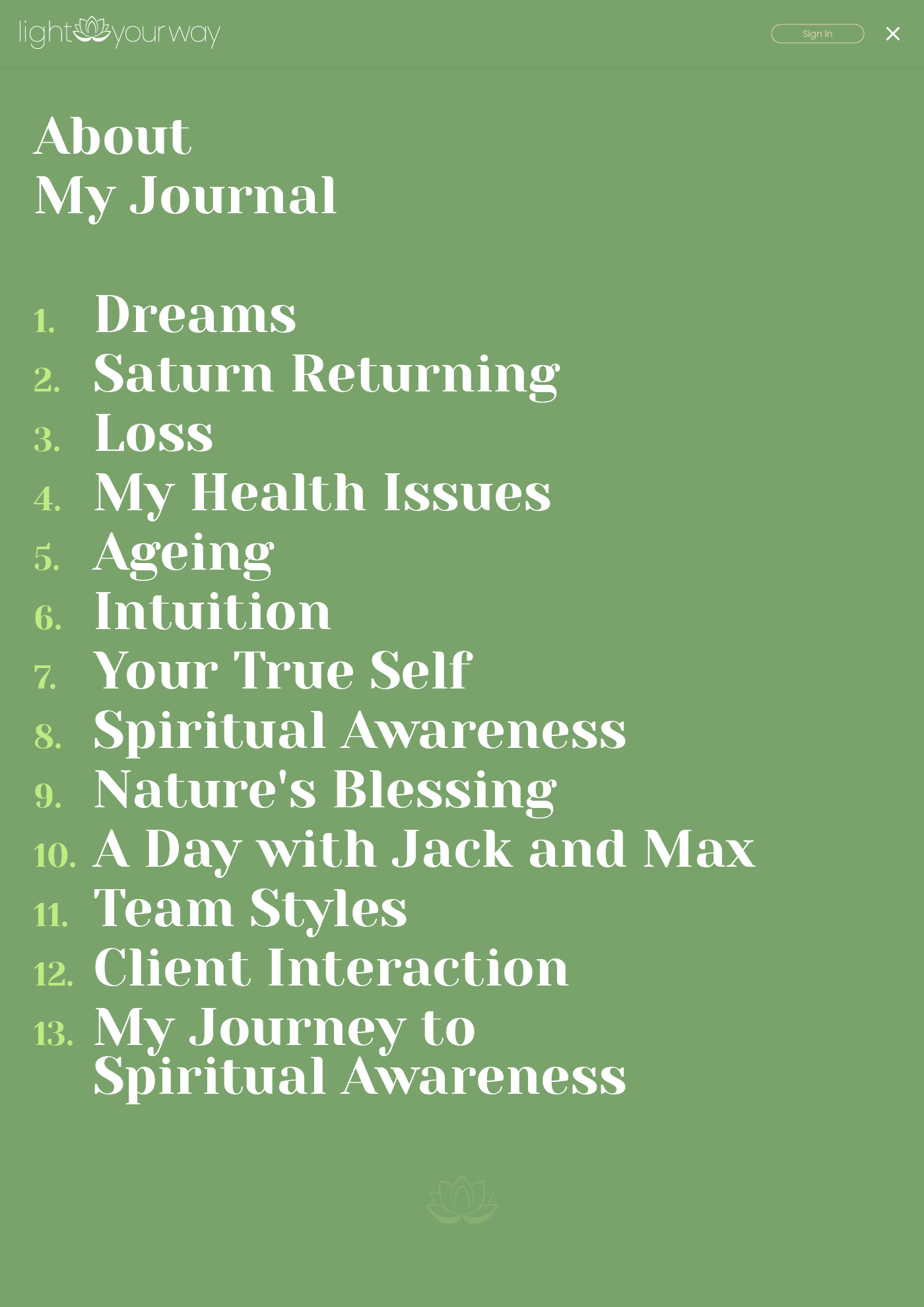Close the navigation menu
Image resolution: width=924 pixels, height=1307 pixels.
[892, 34]
